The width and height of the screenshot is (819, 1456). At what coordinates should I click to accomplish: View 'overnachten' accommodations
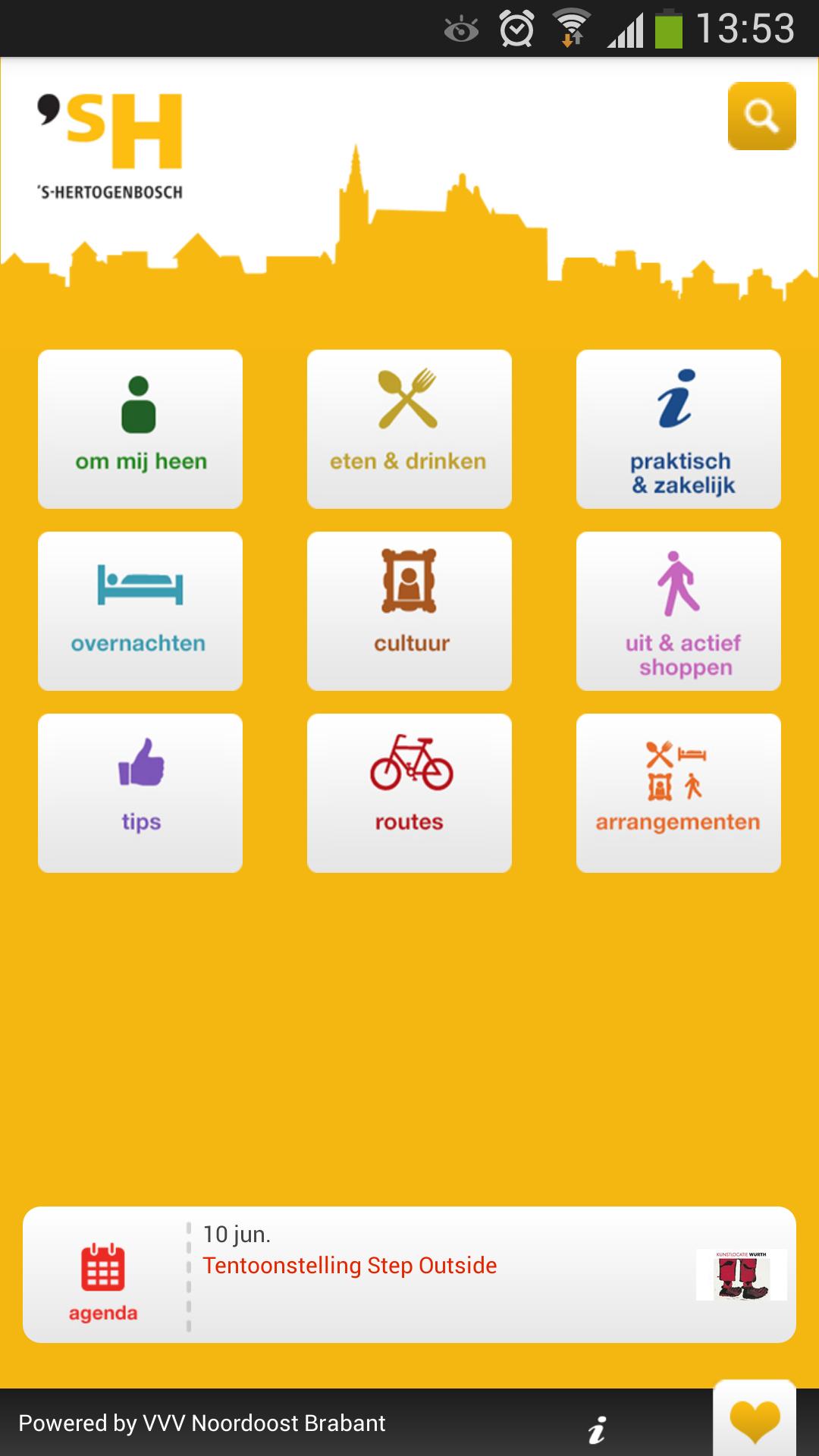pyautogui.click(x=140, y=611)
